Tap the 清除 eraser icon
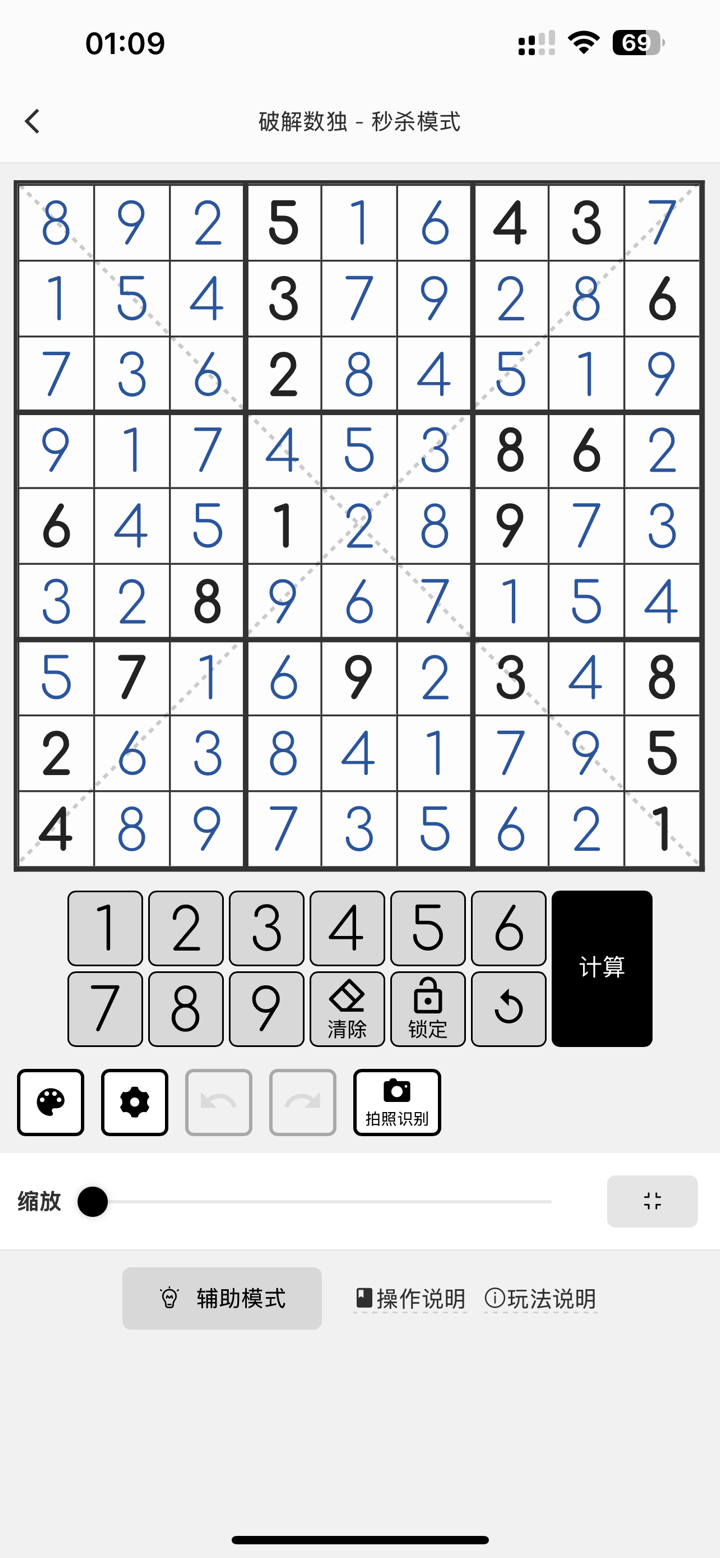 (347, 1008)
